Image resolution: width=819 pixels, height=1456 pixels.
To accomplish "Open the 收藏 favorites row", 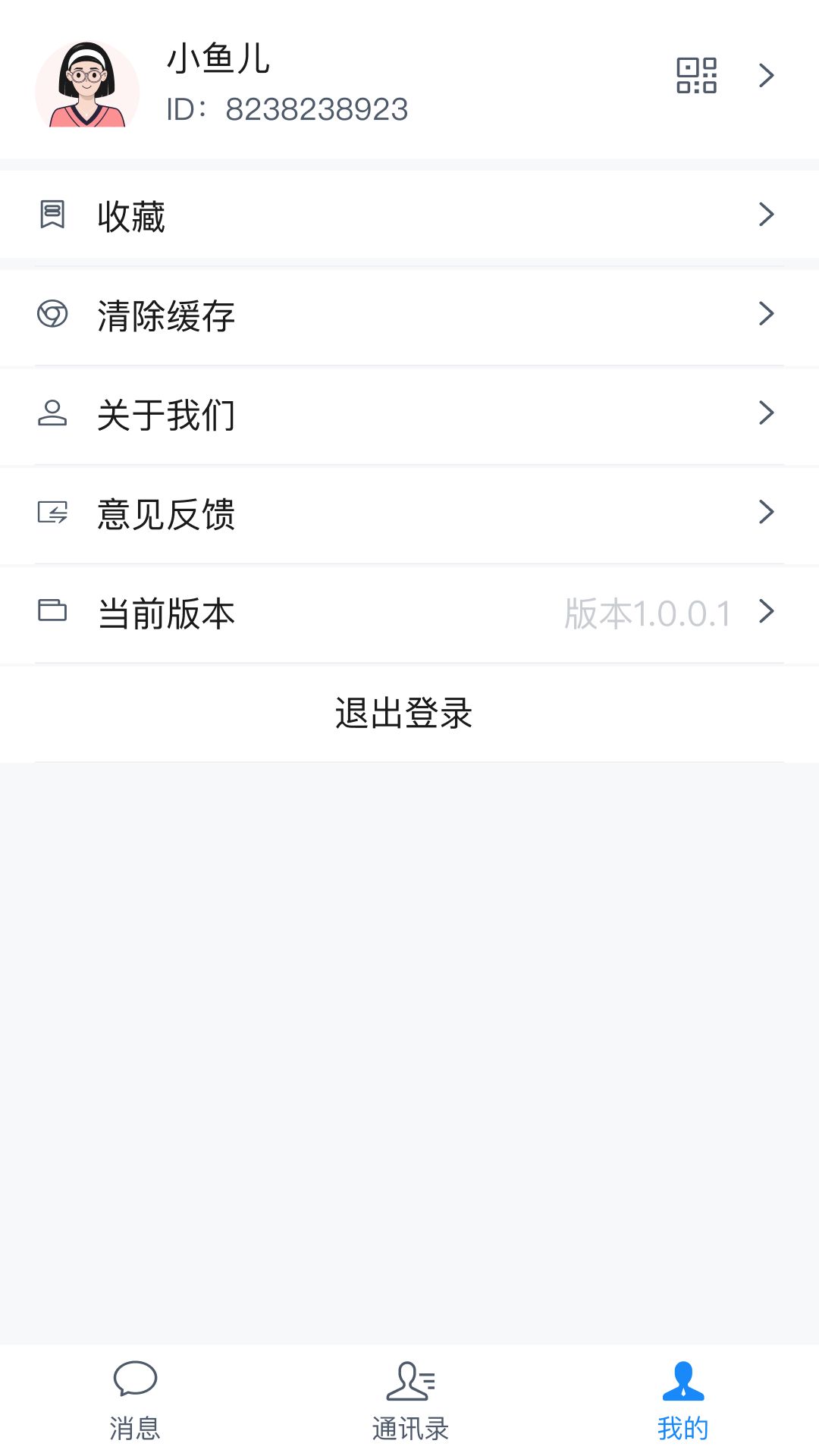I will 409,215.
